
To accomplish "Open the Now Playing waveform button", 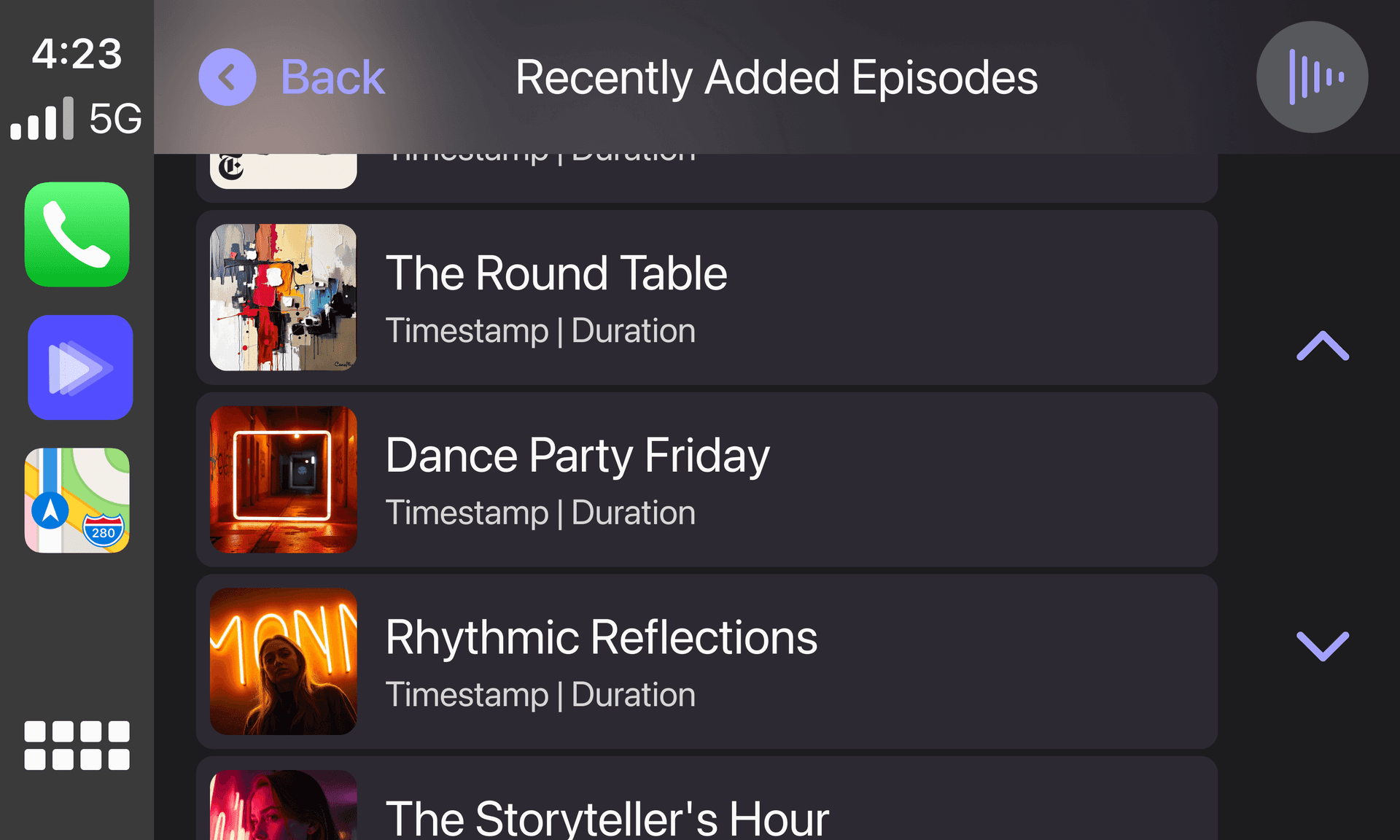I will (x=1312, y=77).
